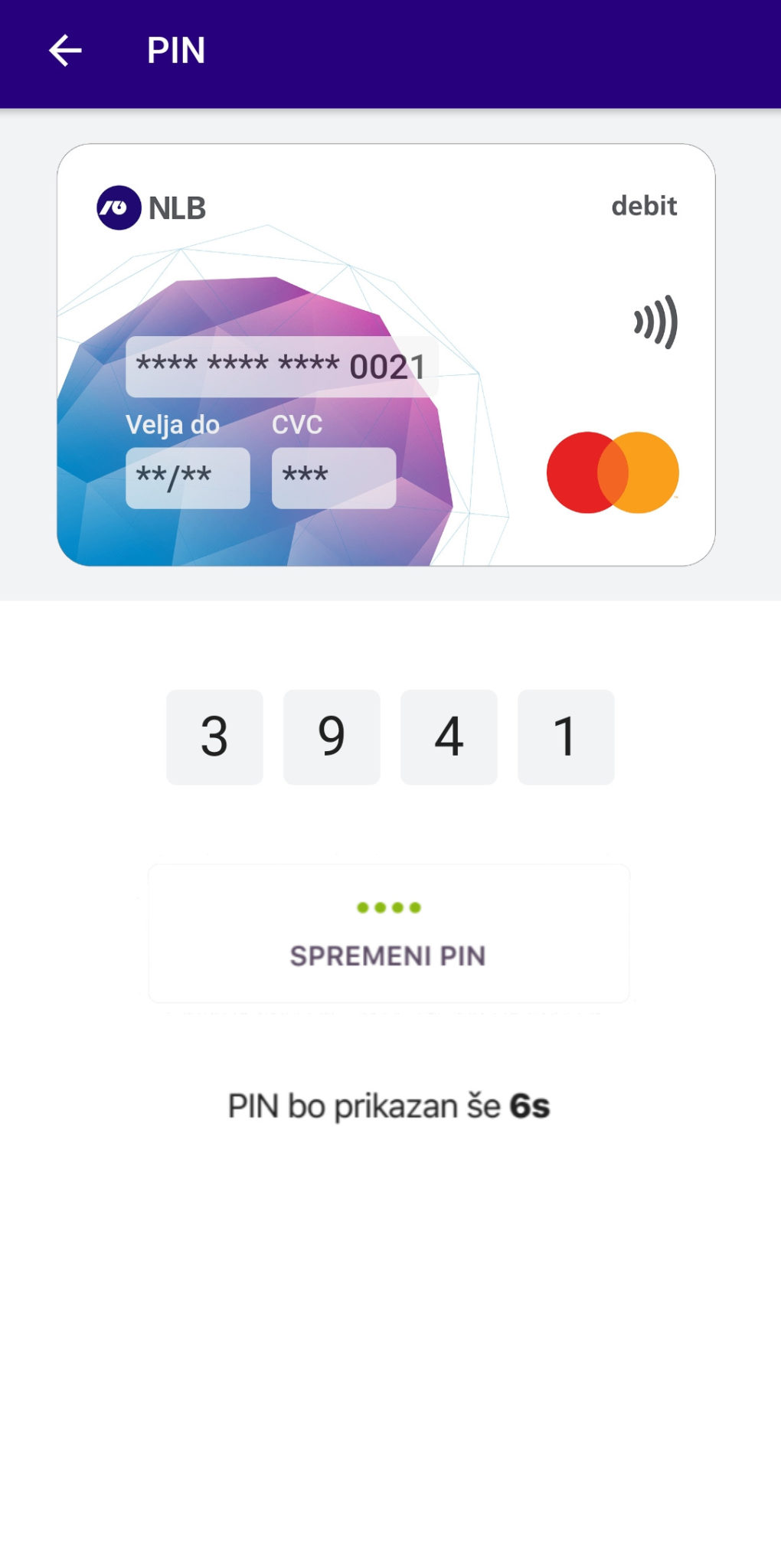Click the green PIN progress dots
The image size is (781, 1568).
pos(389,908)
